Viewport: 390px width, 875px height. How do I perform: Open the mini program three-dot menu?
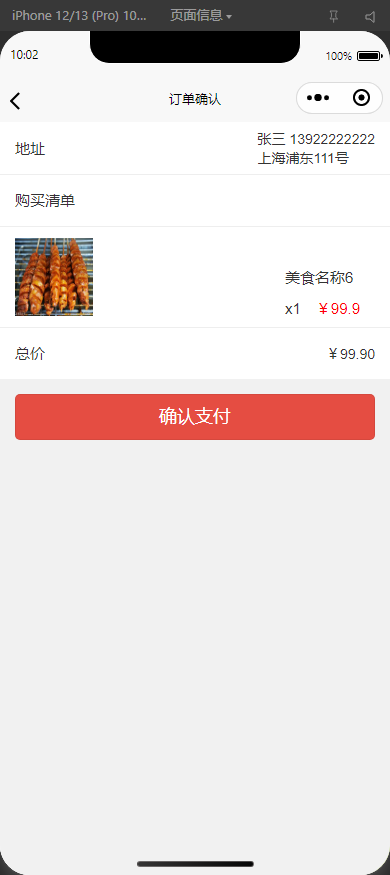coord(318,98)
